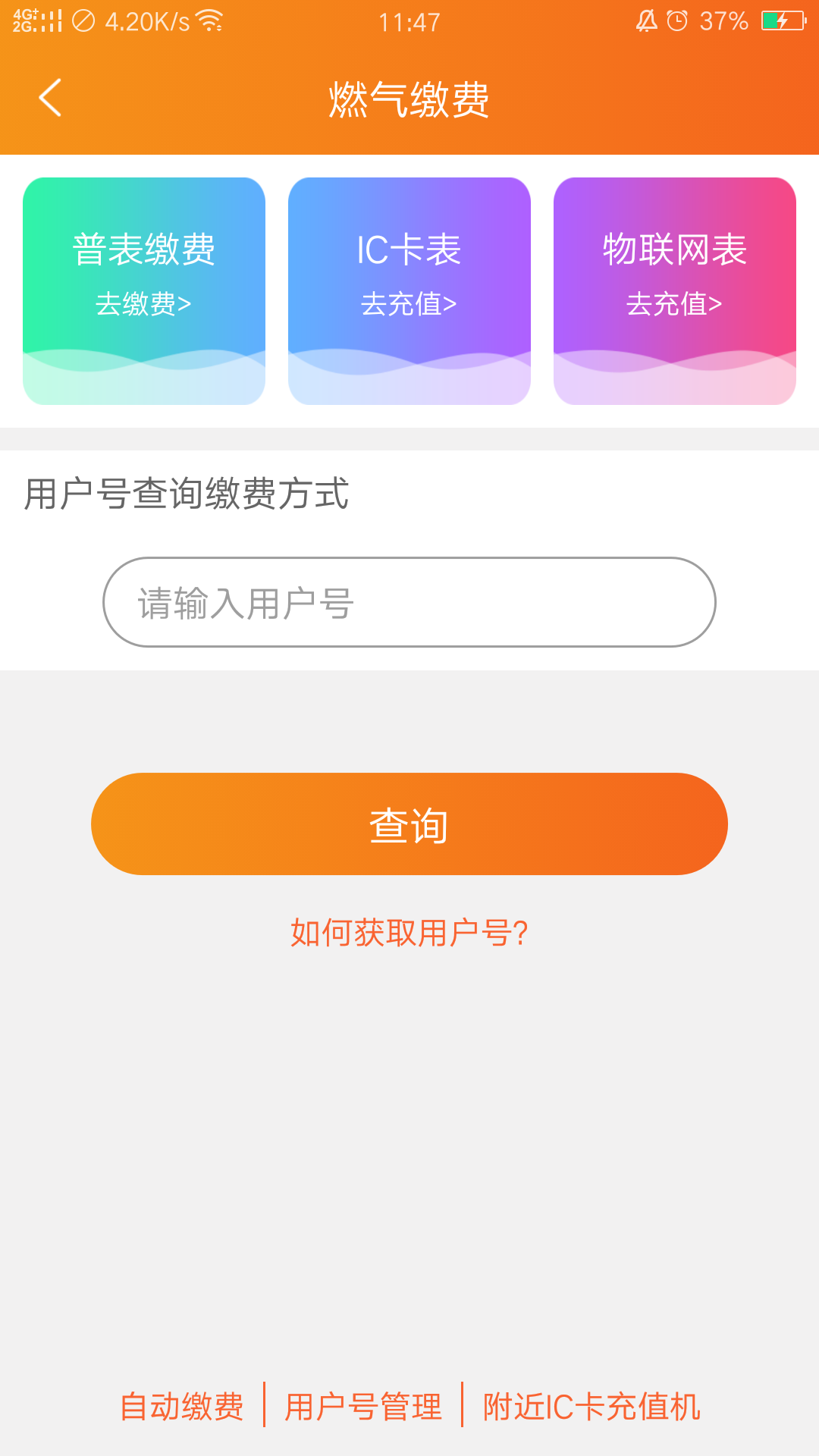Open the 普表缴费 card
The height and width of the screenshot is (1456, 819).
pos(144,290)
